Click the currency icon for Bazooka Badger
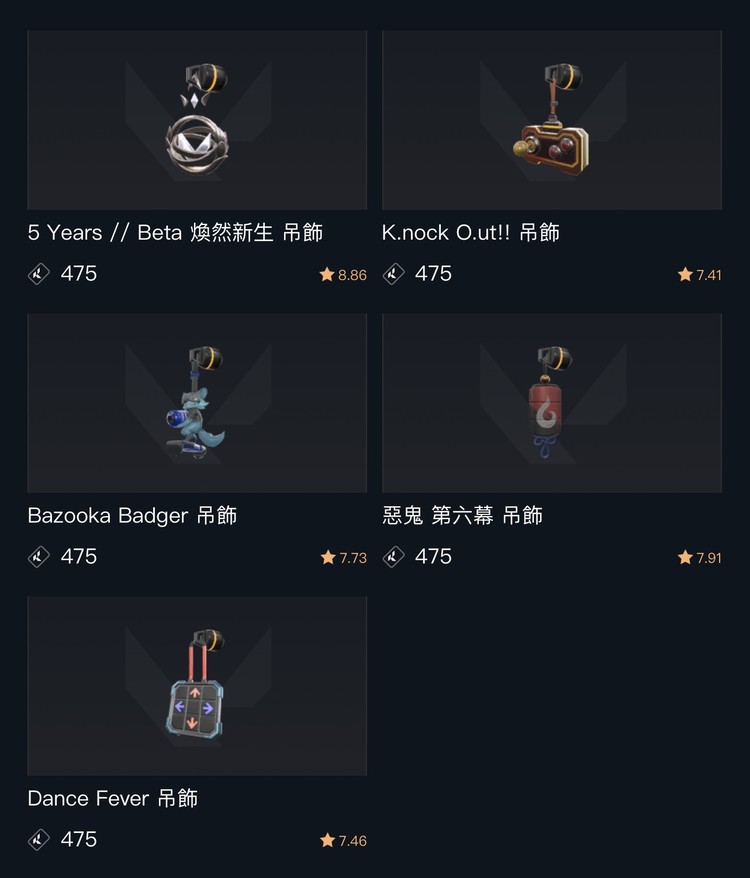 pos(38,556)
